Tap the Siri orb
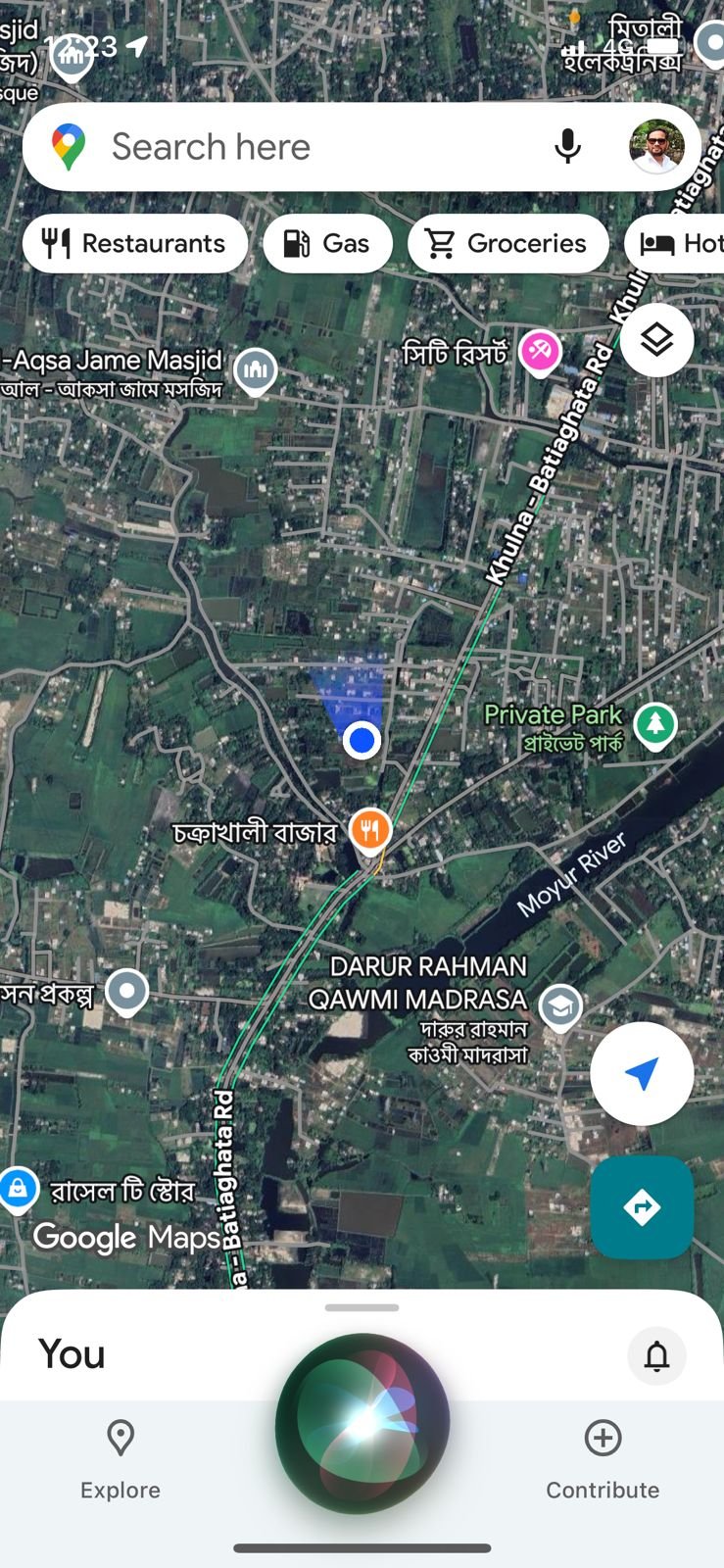Screen dimensions: 724x1568 (x=362, y=1422)
